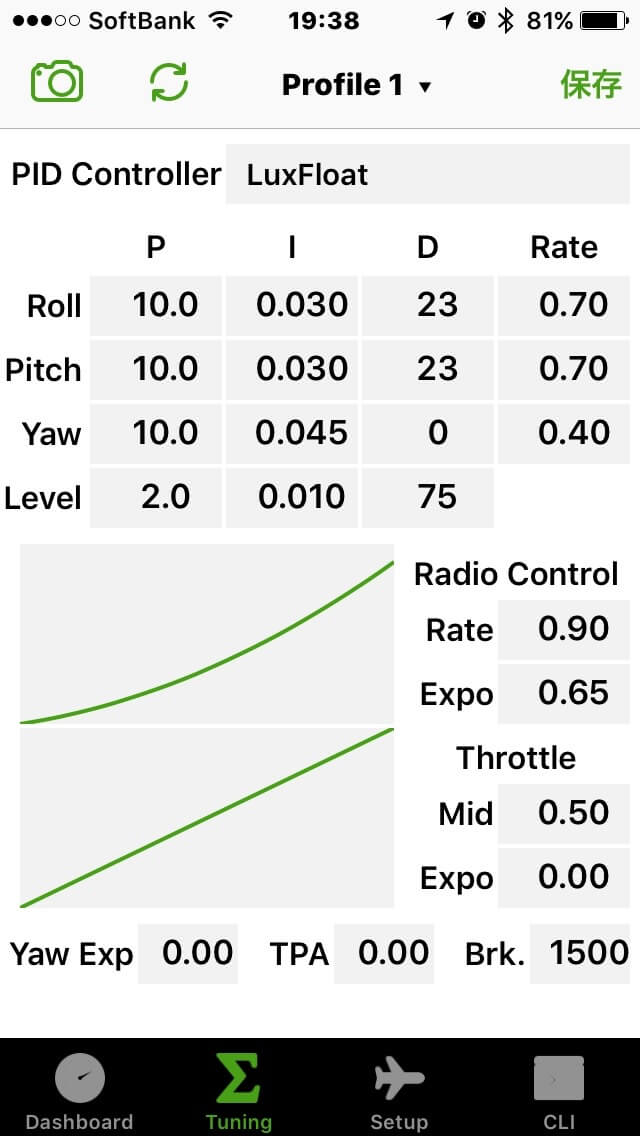640x1136 pixels.
Task: Edit the Roll P value
Action: click(x=156, y=305)
